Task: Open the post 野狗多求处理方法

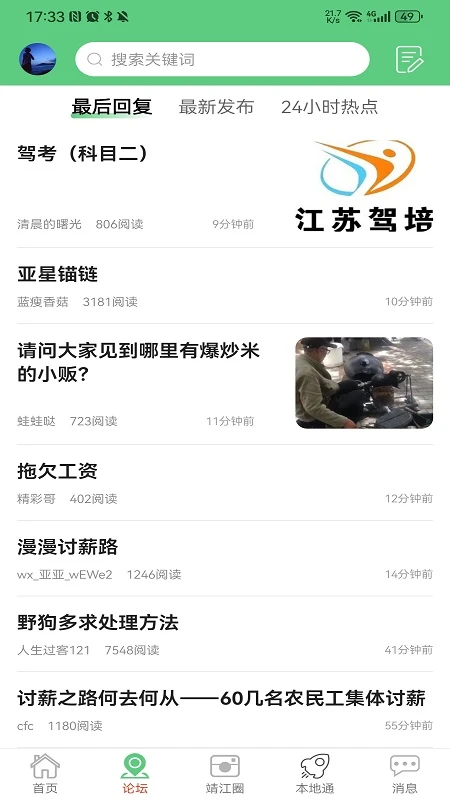Action: (225, 634)
